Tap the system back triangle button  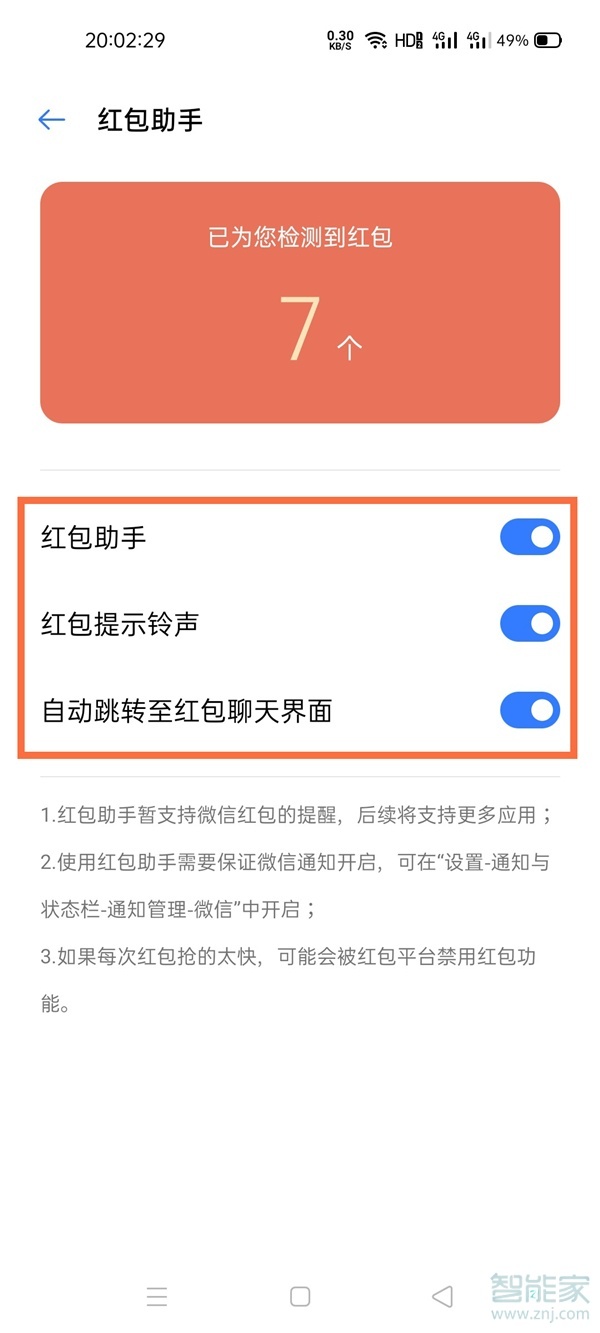pyautogui.click(x=442, y=1296)
